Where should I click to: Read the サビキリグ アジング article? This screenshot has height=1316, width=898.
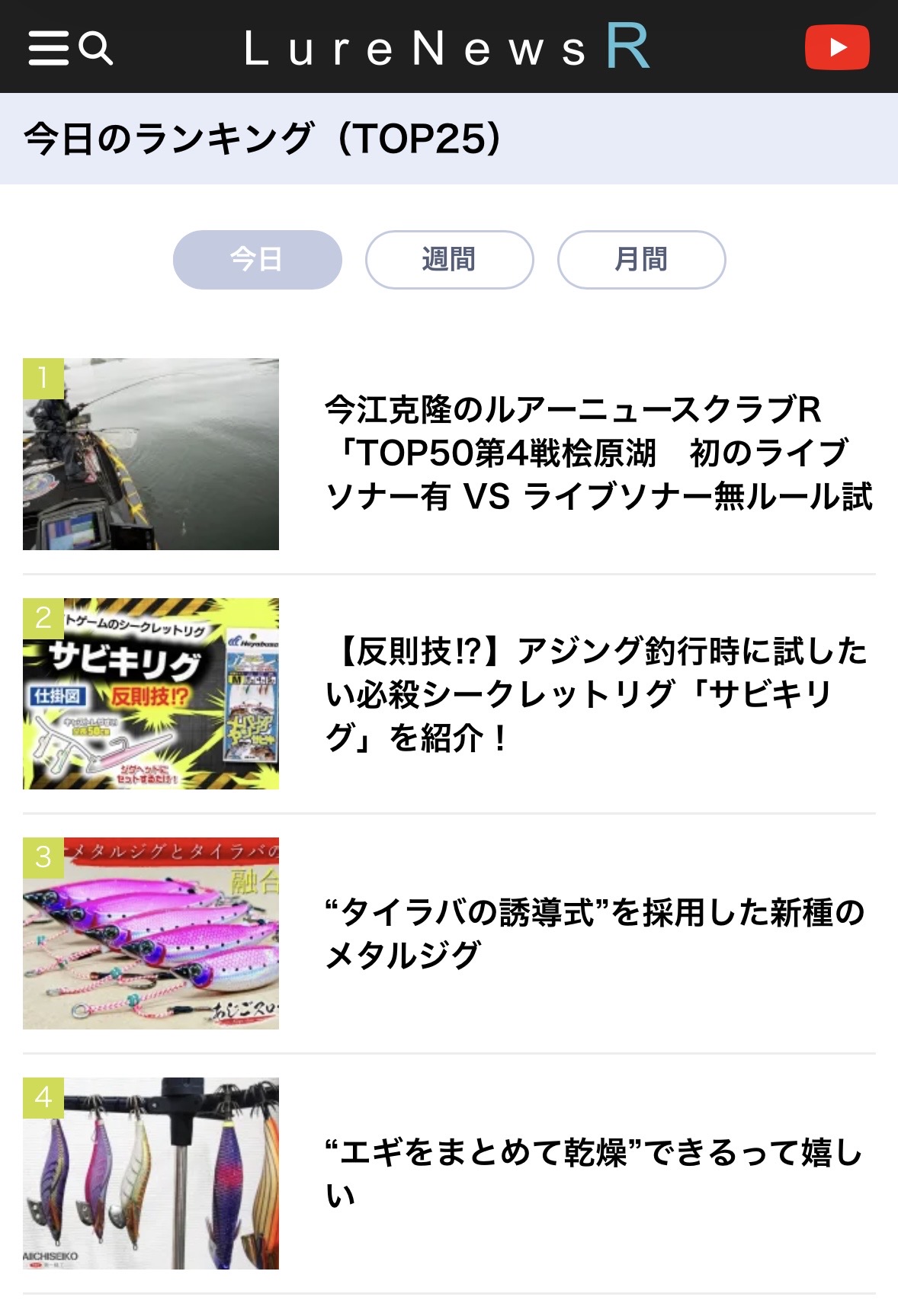[x=596, y=694]
